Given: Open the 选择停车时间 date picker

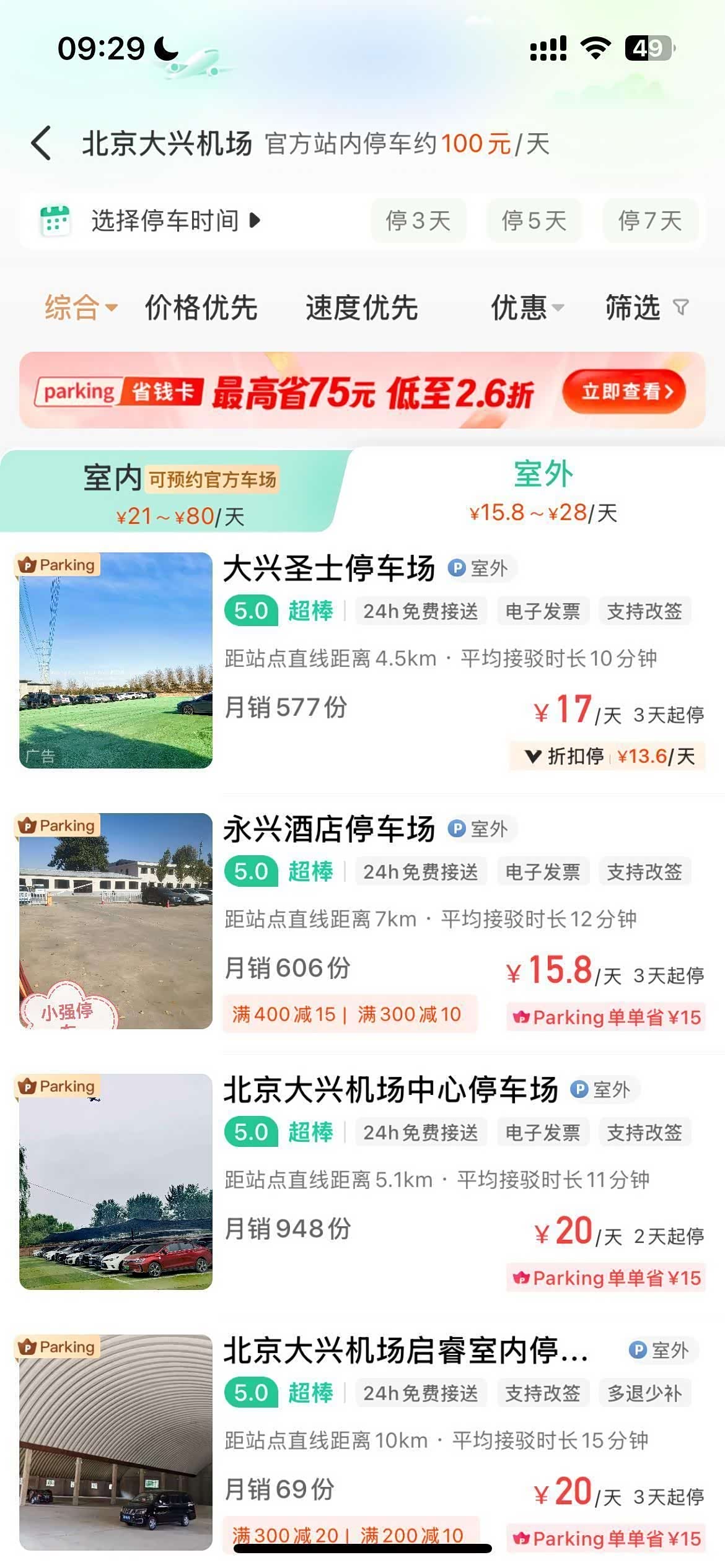Looking at the screenshot, I should (165, 220).
